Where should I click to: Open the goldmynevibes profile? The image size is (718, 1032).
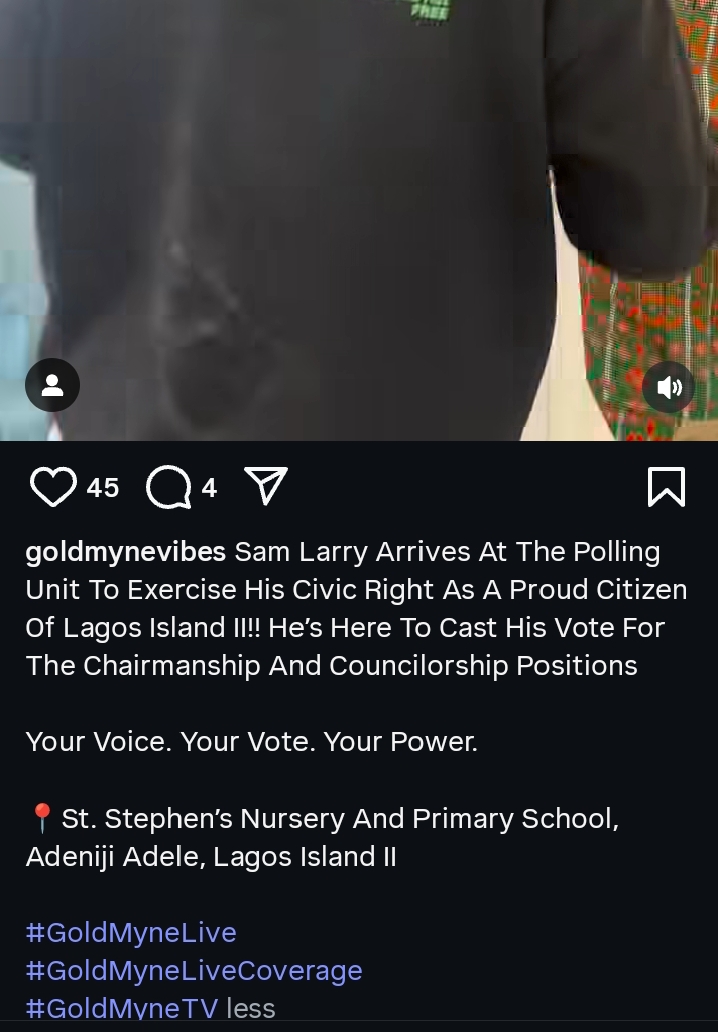[x=126, y=552]
